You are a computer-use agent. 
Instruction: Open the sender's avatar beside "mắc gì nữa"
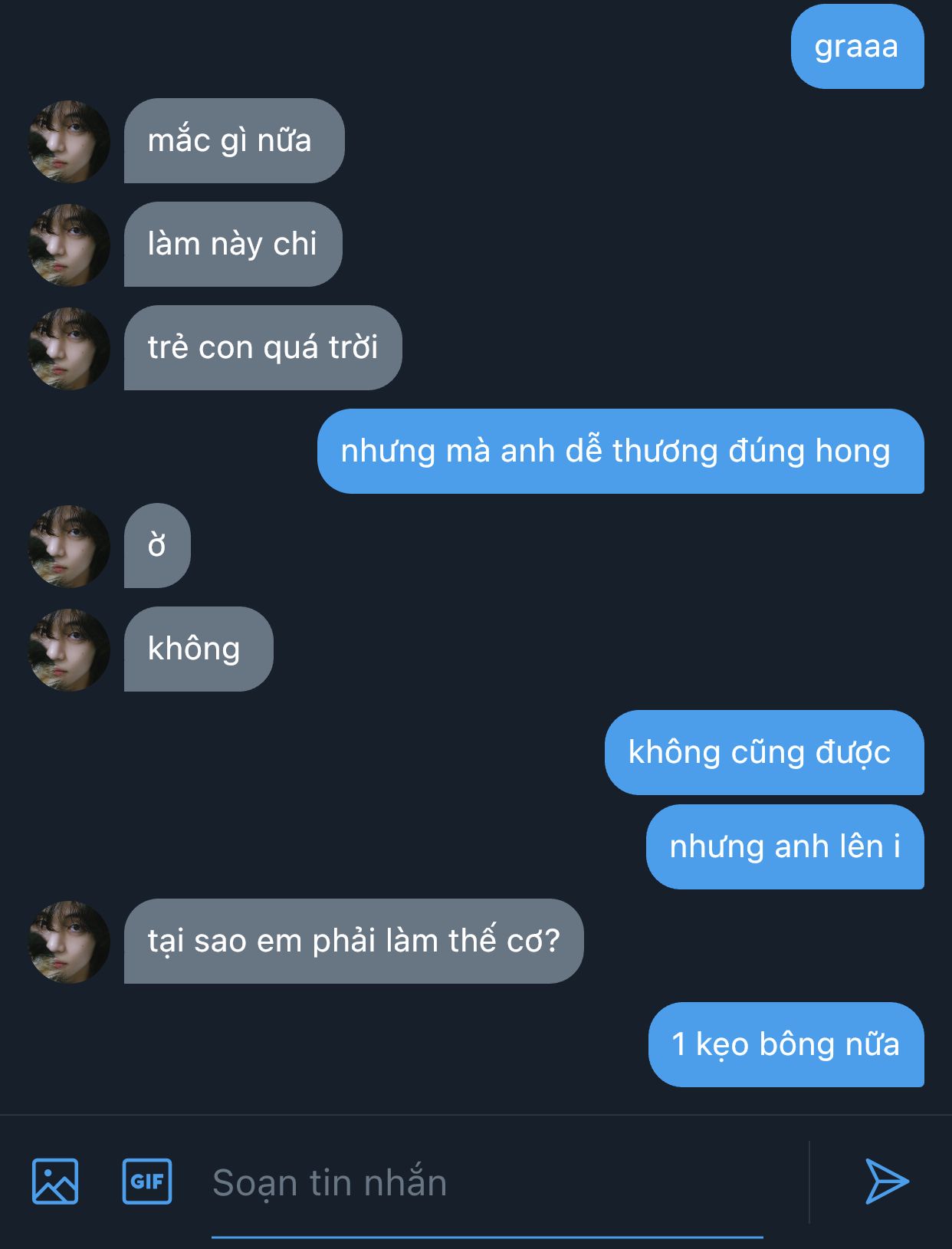(69, 142)
